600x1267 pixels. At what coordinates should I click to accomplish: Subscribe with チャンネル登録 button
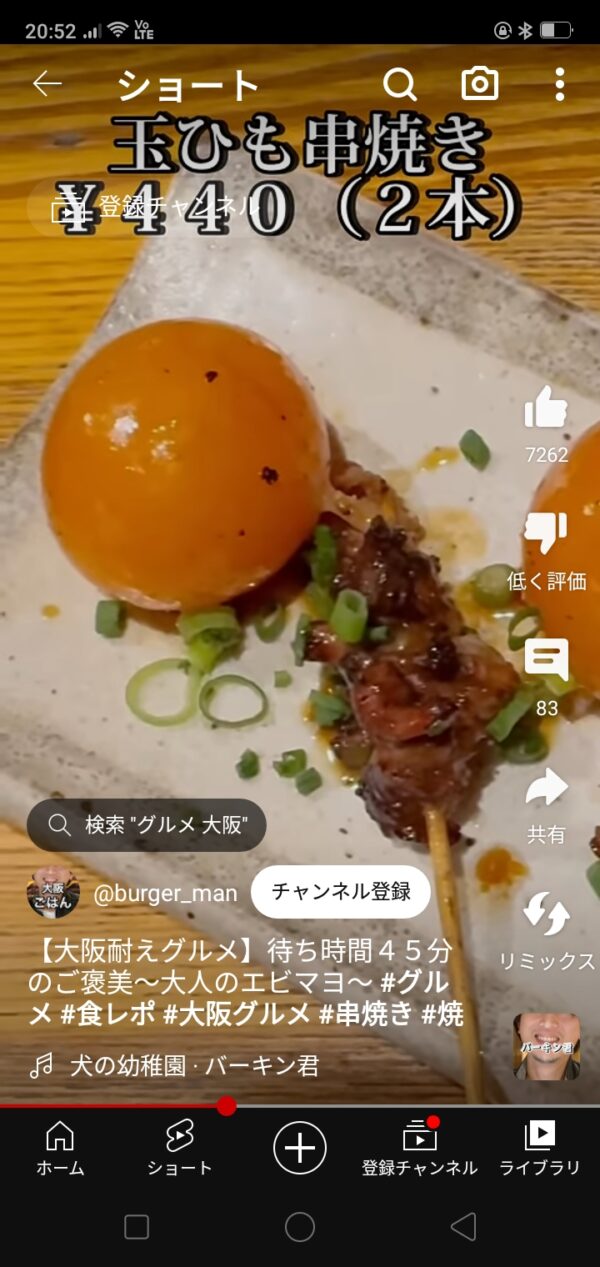point(340,892)
